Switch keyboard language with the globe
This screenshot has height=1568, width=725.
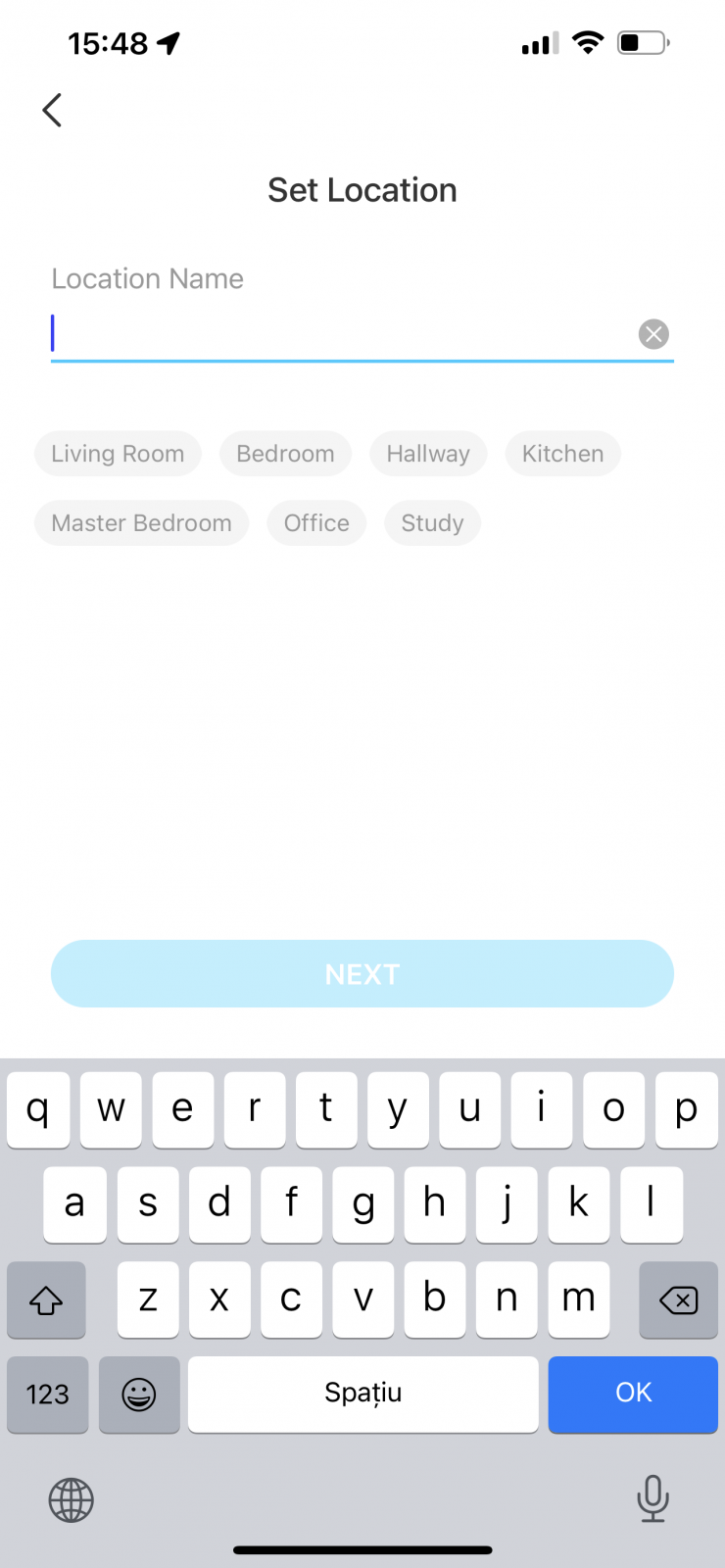click(72, 1499)
